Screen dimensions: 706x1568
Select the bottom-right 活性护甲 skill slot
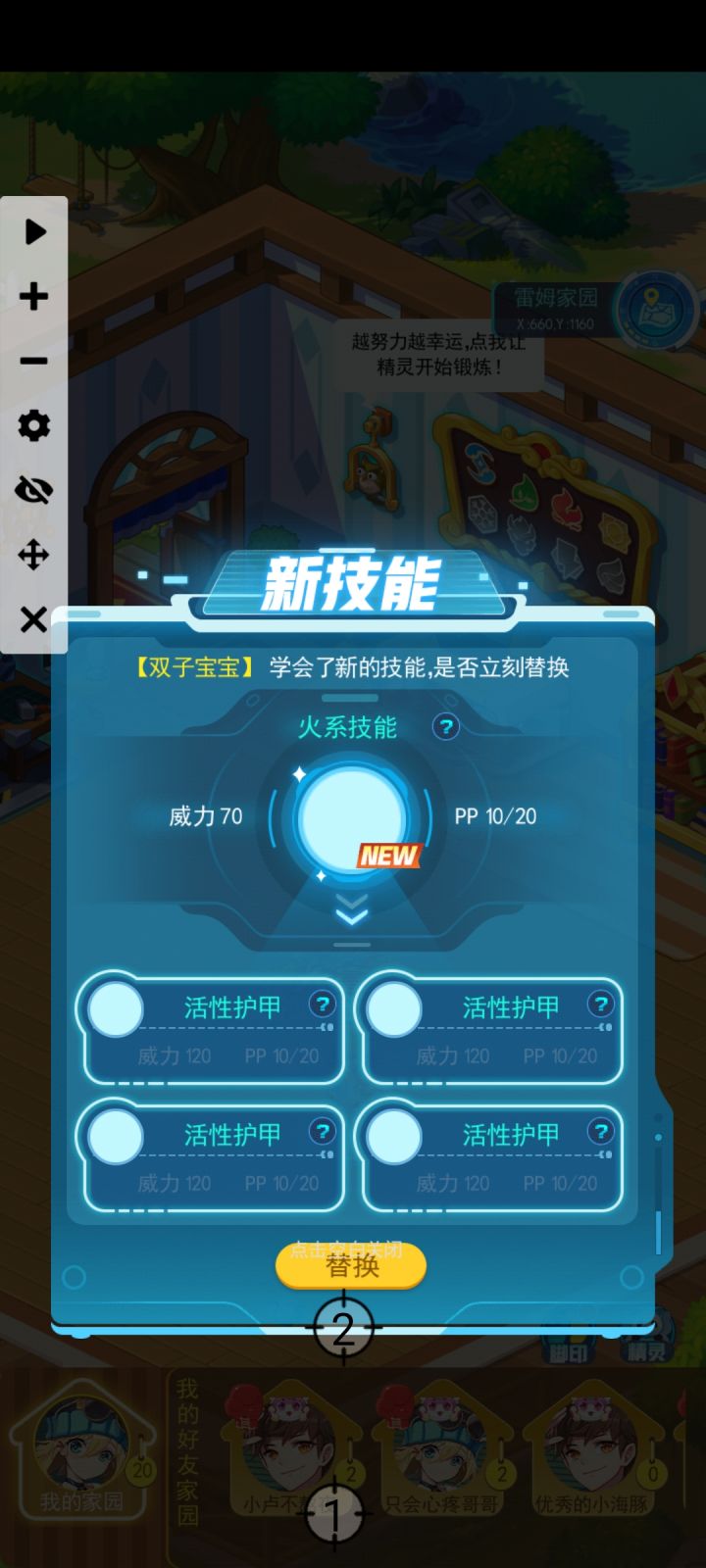[x=490, y=1156]
